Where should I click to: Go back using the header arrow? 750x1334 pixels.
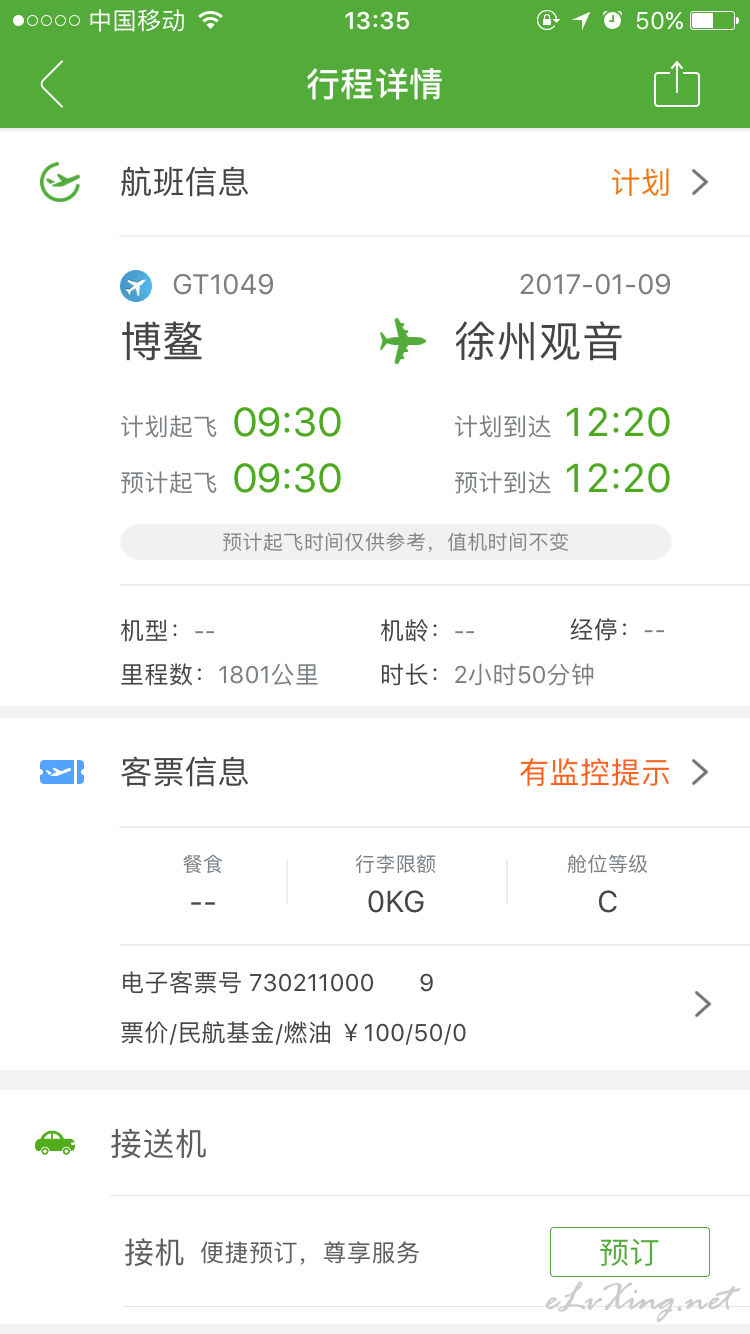coord(52,84)
